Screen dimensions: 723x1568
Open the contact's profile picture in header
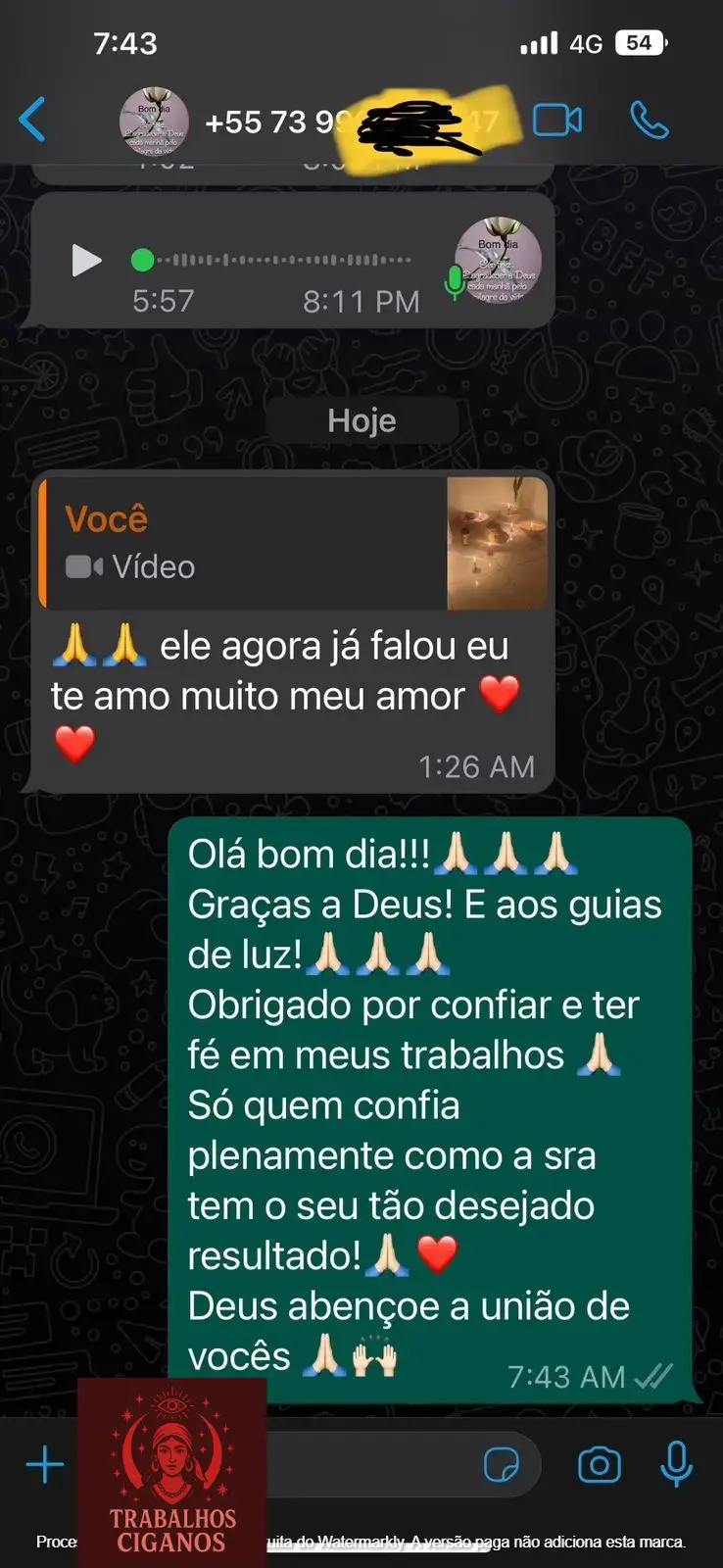point(154,122)
